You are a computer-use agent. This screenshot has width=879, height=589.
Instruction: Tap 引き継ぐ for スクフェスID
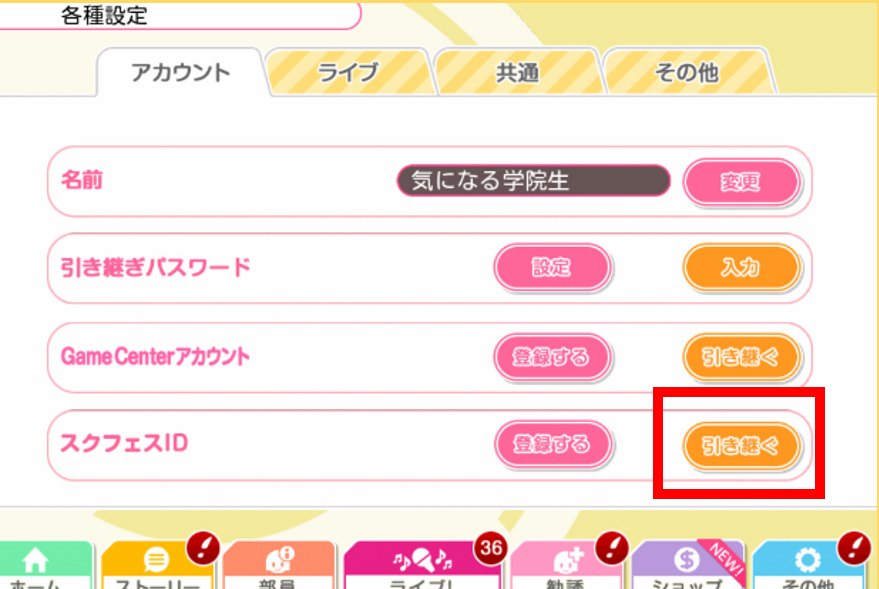click(741, 444)
